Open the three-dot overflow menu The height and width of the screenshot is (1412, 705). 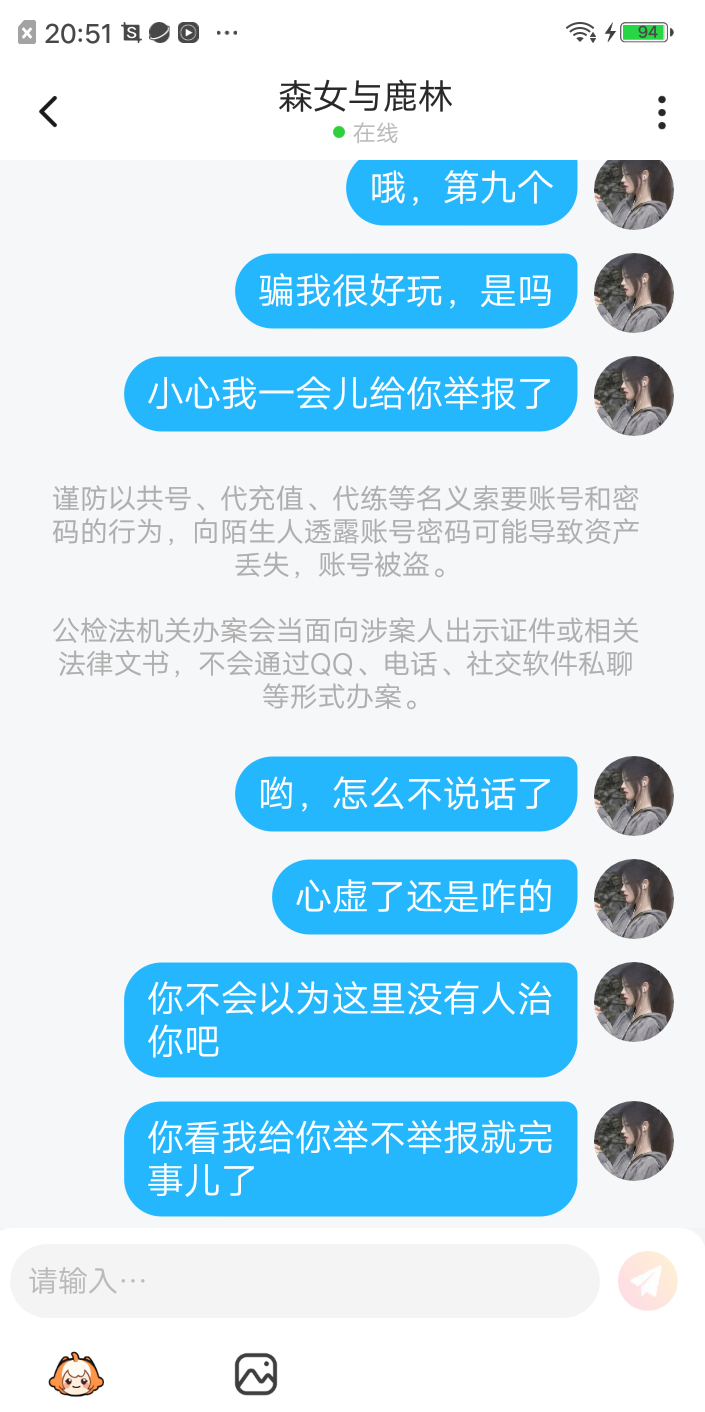pyautogui.click(x=661, y=113)
